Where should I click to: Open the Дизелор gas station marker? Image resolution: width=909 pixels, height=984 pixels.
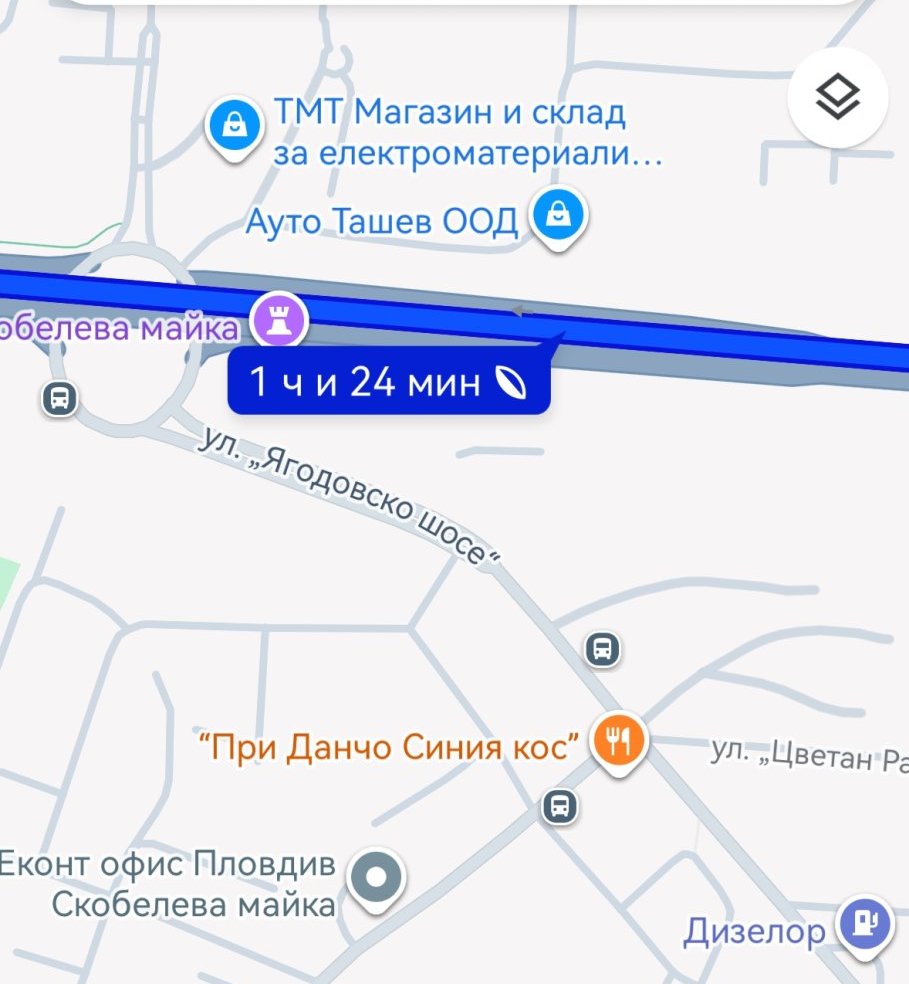[865, 923]
